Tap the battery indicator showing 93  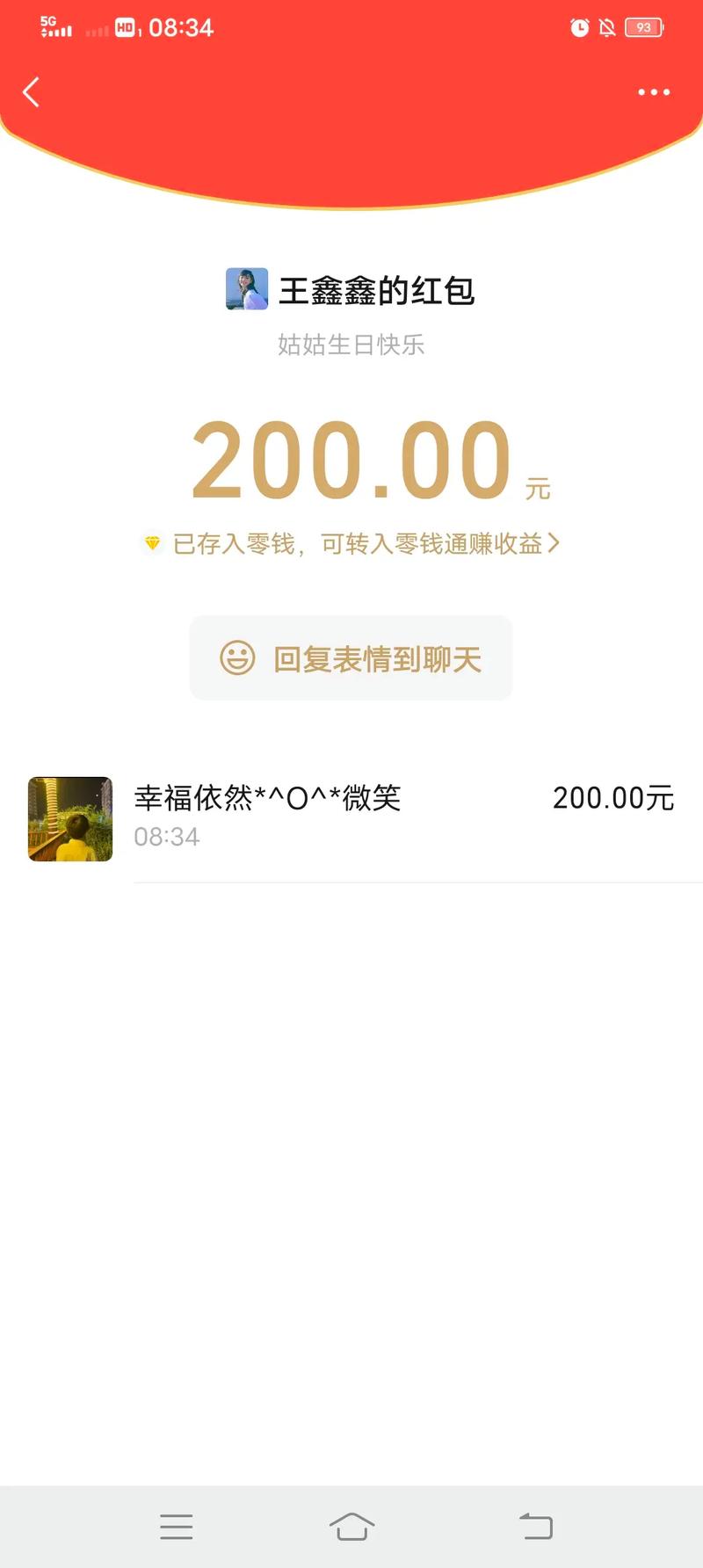pos(643,27)
